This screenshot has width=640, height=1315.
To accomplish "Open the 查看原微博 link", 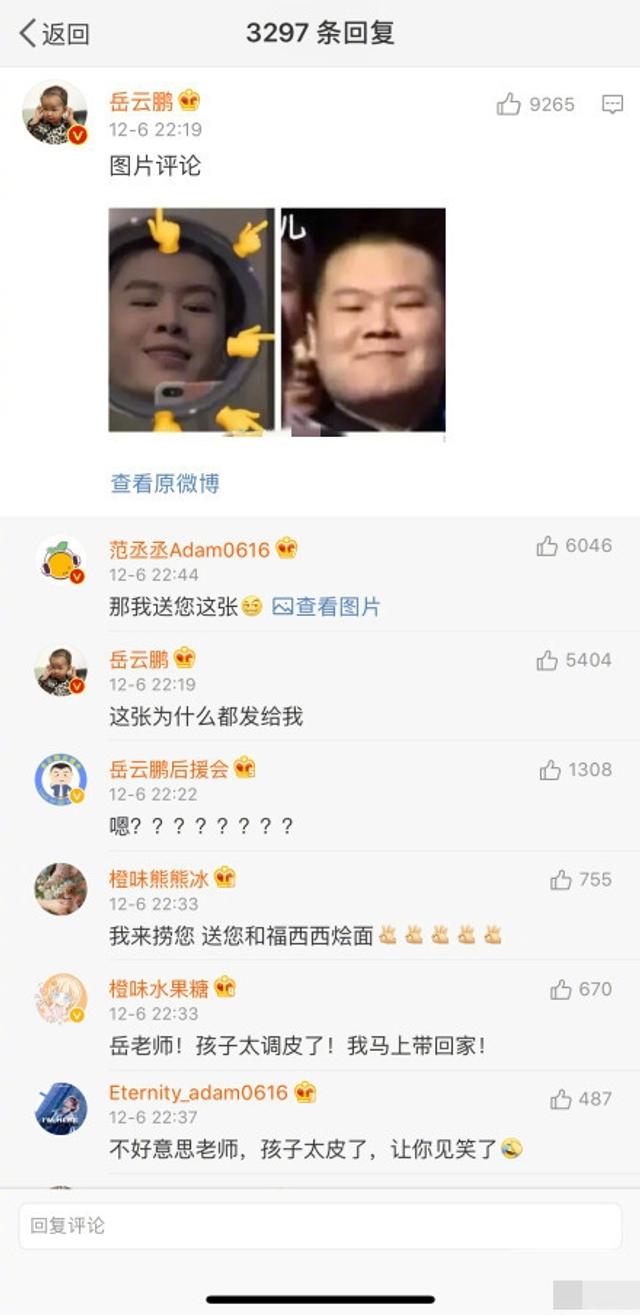I will pos(165,484).
